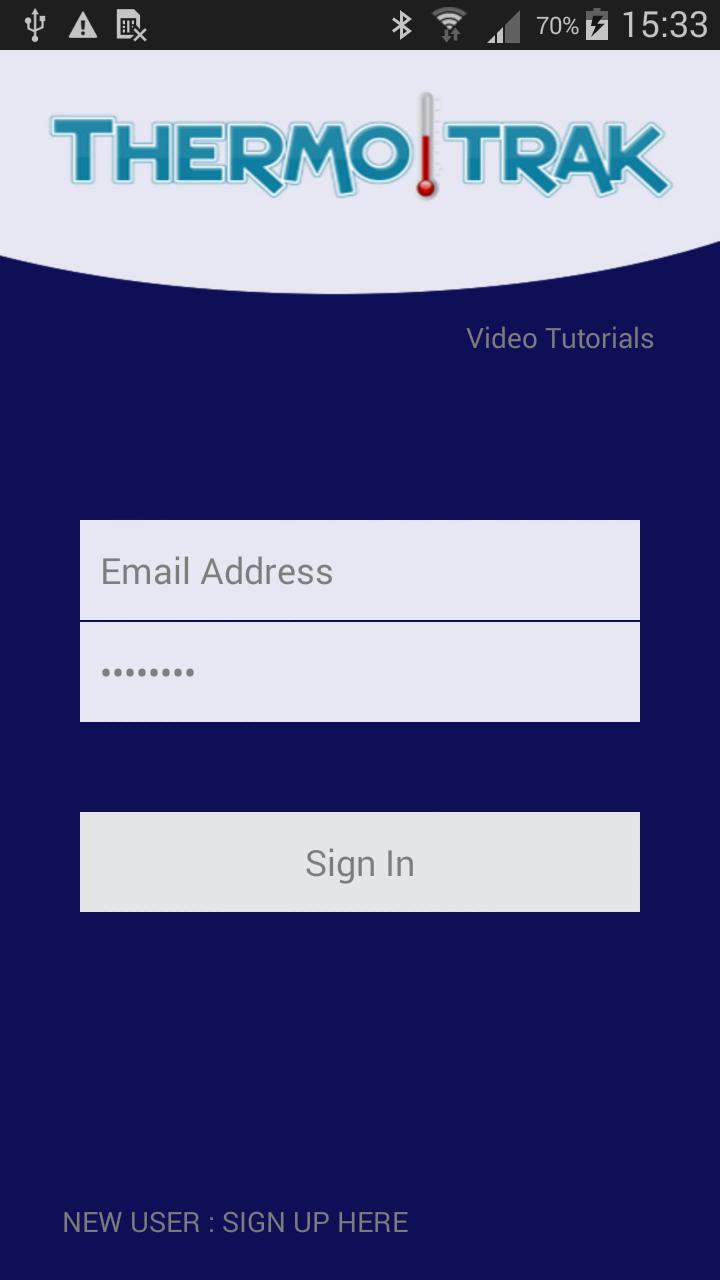Screen dimensions: 720x1280
Task: Open the Video Tutorials link
Action: [x=559, y=338]
